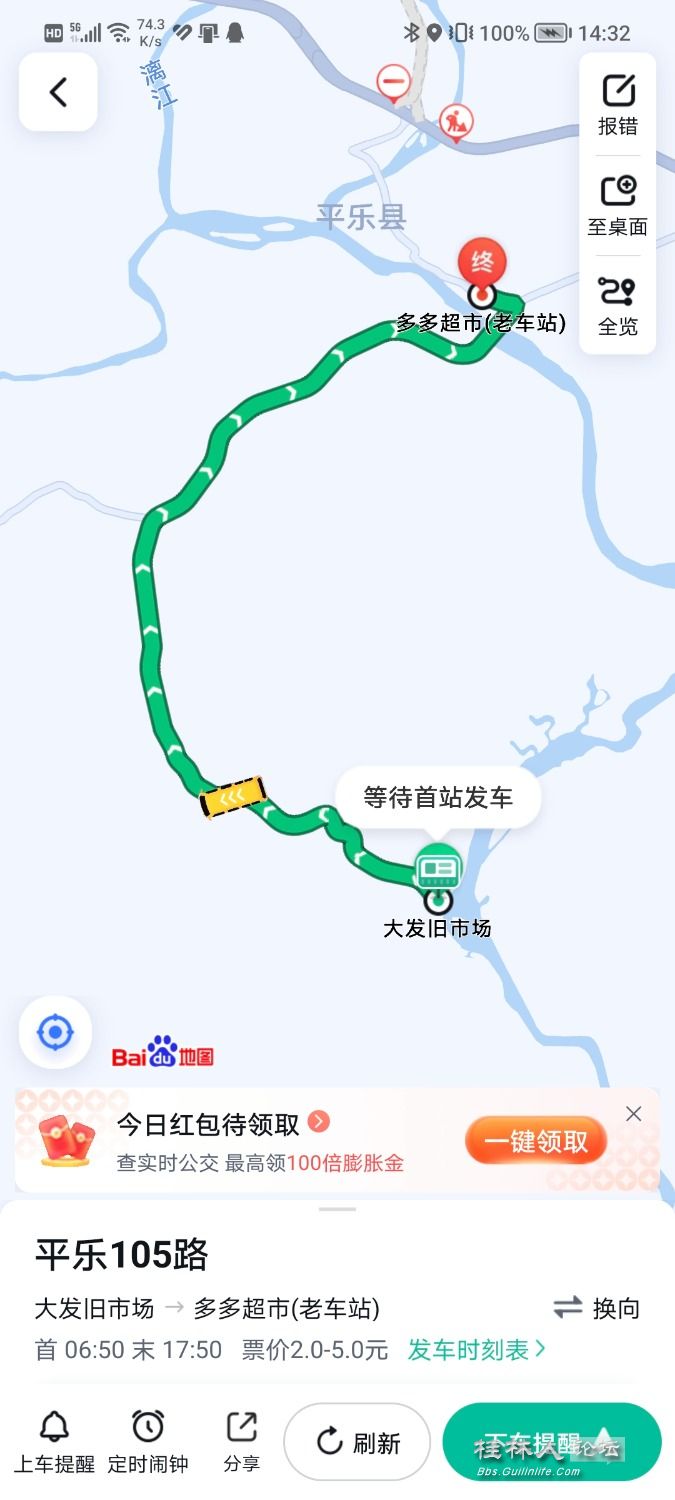Dismiss the red packet banner
The image size is (675, 1500).
[x=633, y=1114]
